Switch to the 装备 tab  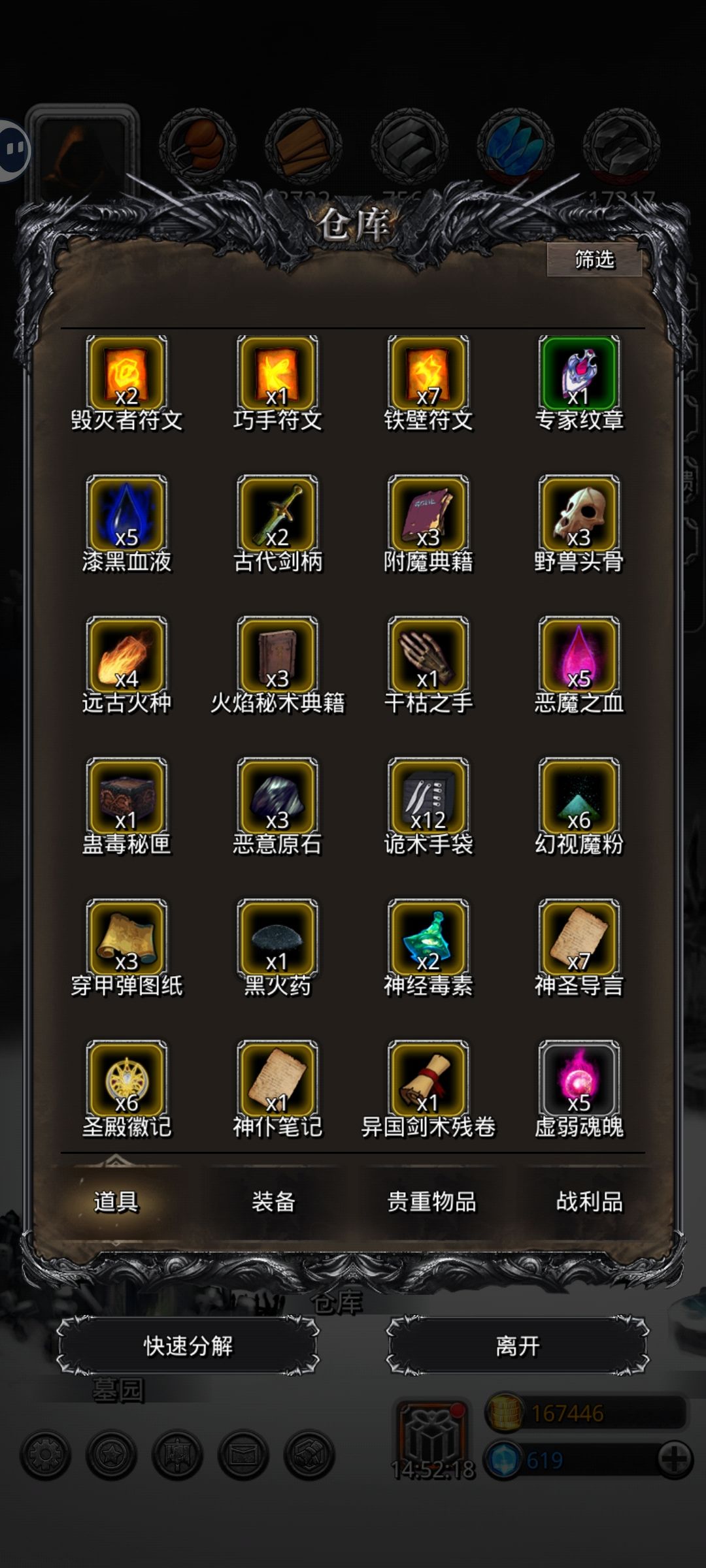click(x=274, y=1201)
